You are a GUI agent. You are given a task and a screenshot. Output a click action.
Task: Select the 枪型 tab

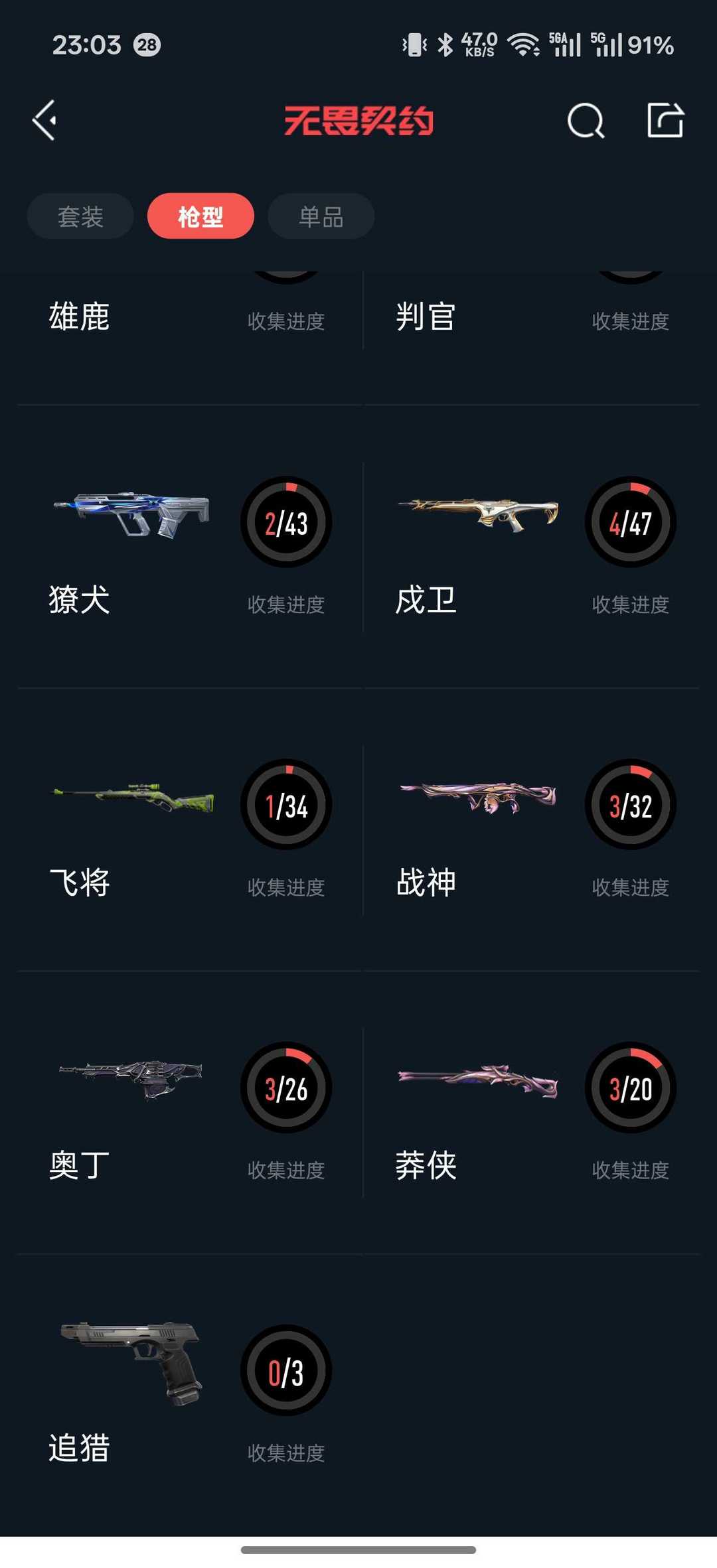pos(200,216)
